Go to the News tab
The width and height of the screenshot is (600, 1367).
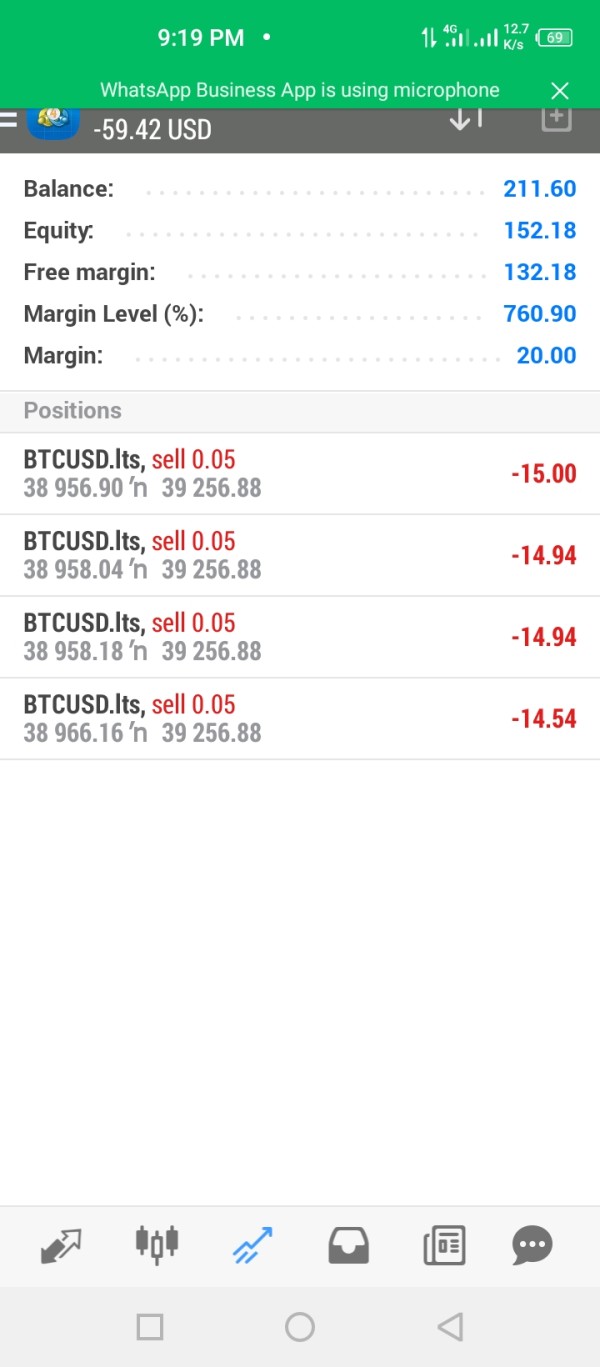click(444, 1246)
